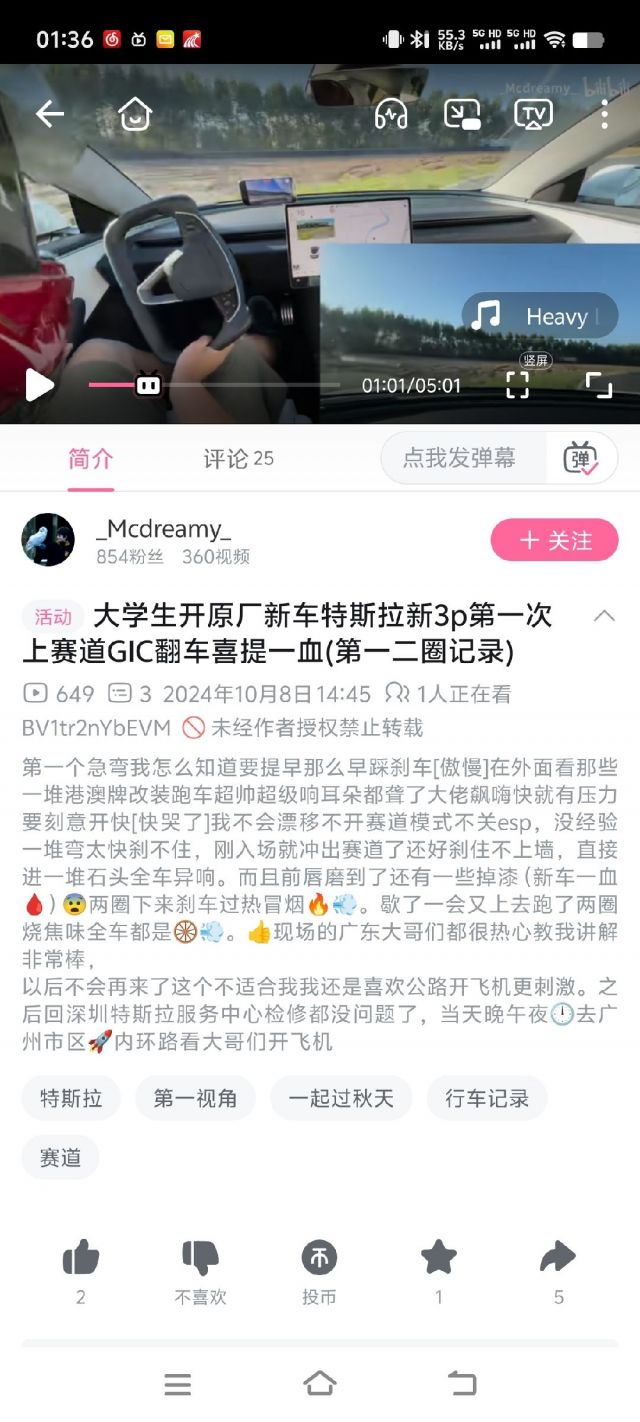Switch to the 评论 tab
Image resolution: width=640 pixels, height=1422 pixels.
[x=238, y=459]
